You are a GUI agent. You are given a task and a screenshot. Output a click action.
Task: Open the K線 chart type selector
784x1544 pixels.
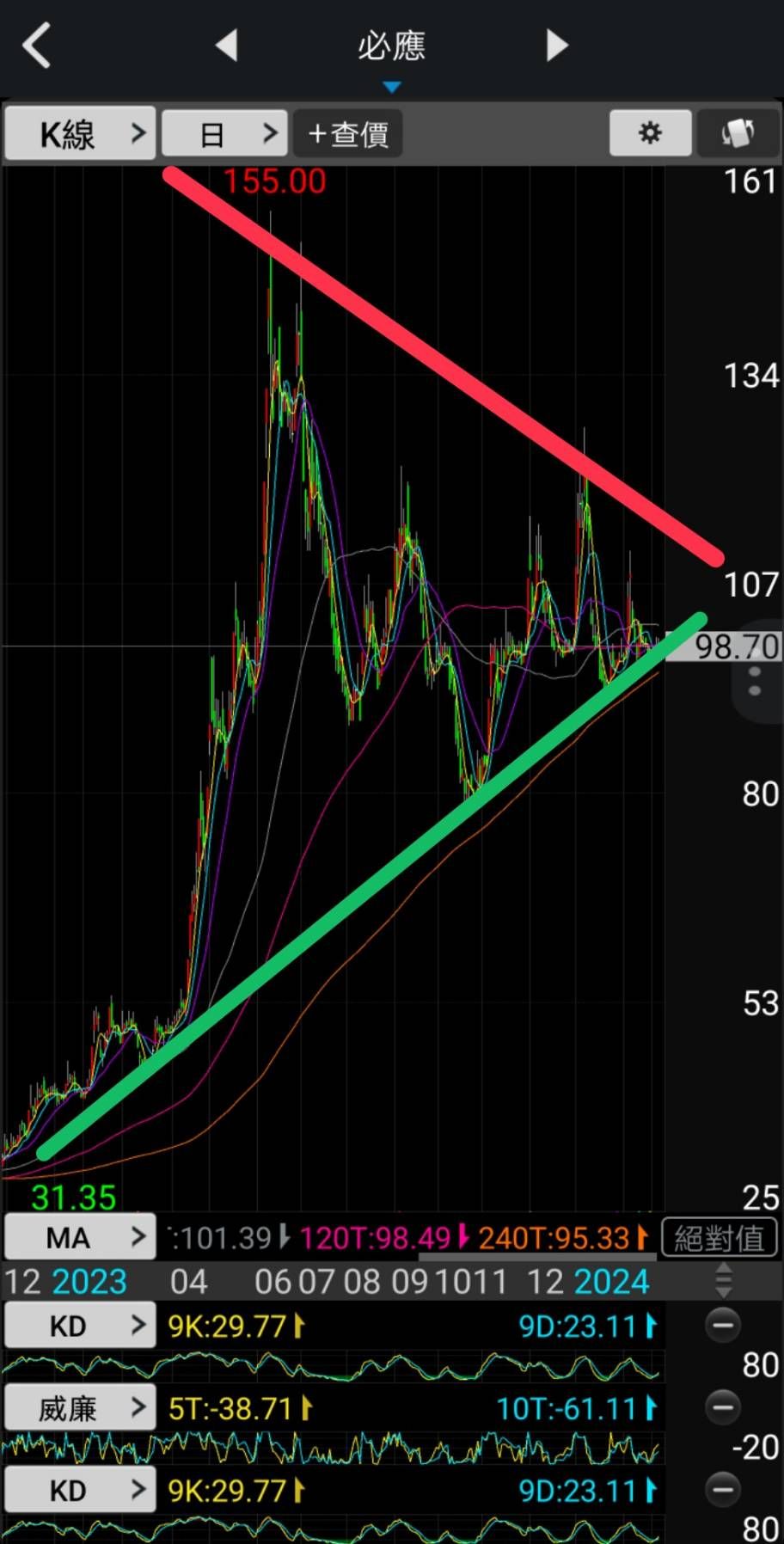pos(81,133)
